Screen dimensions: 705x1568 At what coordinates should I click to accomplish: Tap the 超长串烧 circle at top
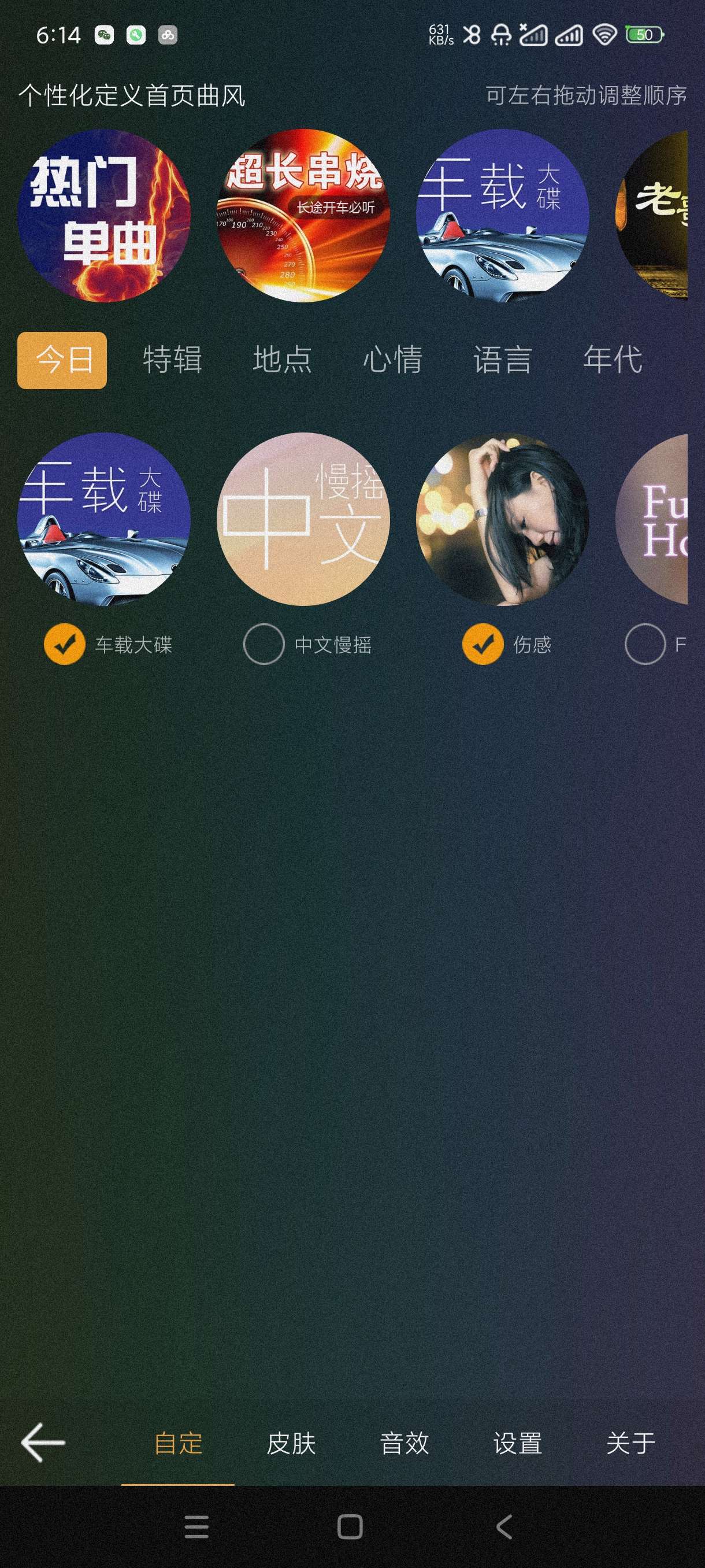pyautogui.click(x=303, y=216)
